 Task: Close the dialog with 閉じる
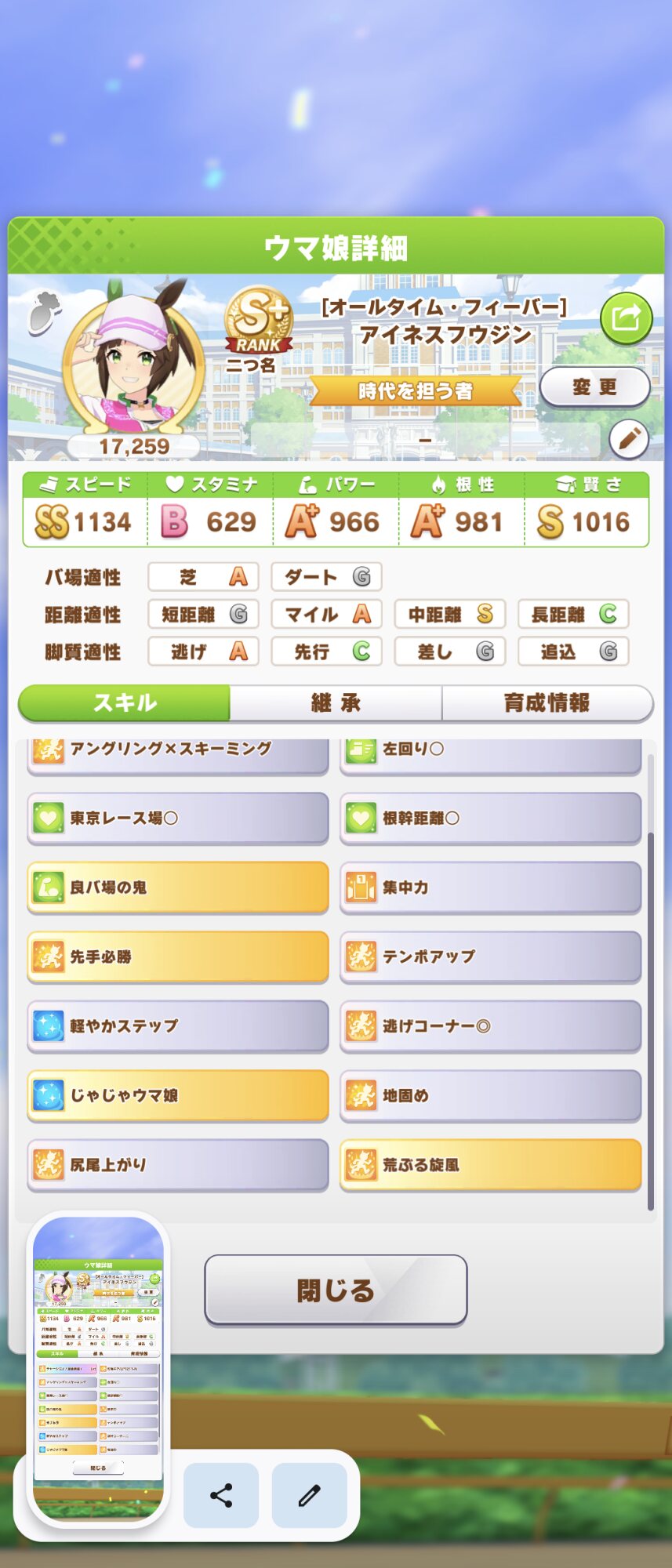click(336, 1290)
